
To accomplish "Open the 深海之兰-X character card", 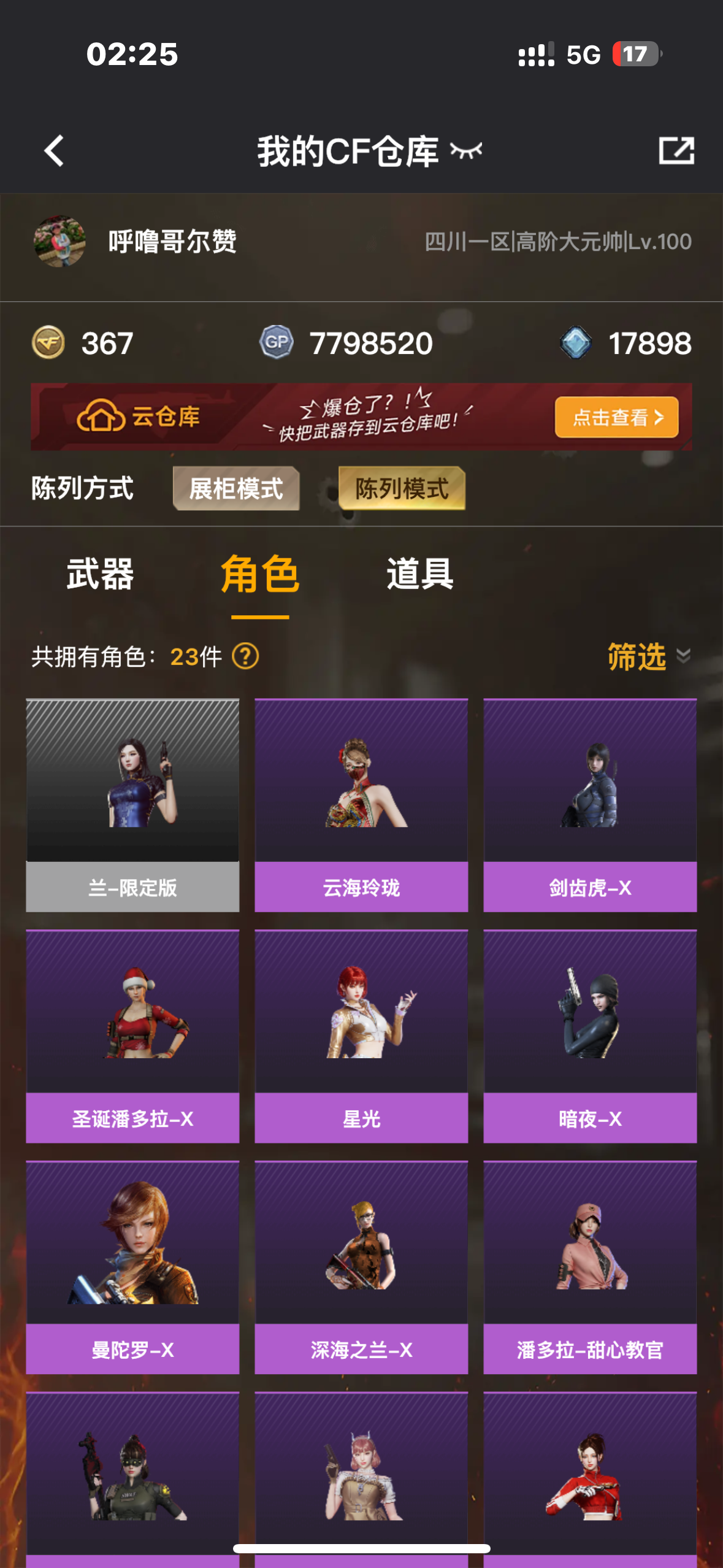I will pyautogui.click(x=361, y=1267).
